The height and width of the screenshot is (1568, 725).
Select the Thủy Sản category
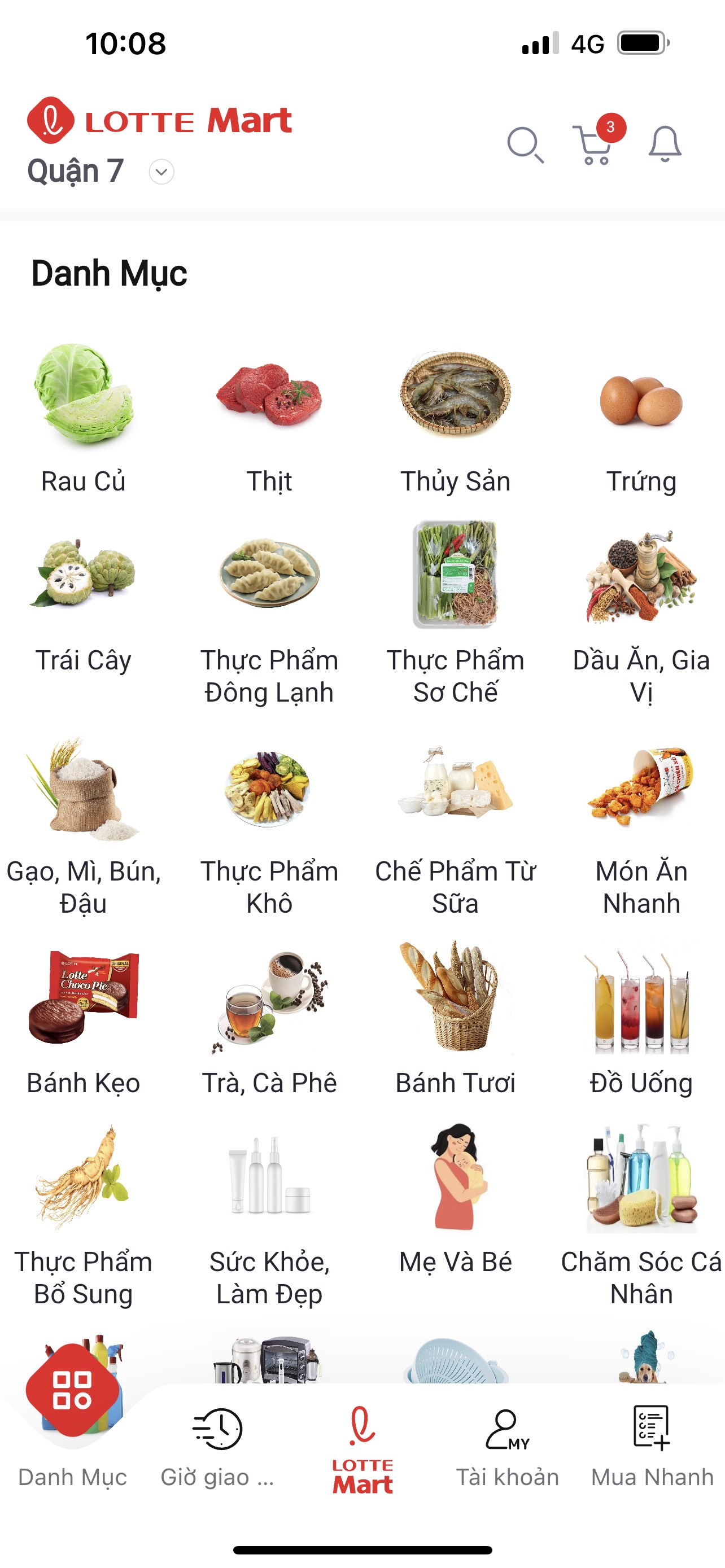coord(455,420)
